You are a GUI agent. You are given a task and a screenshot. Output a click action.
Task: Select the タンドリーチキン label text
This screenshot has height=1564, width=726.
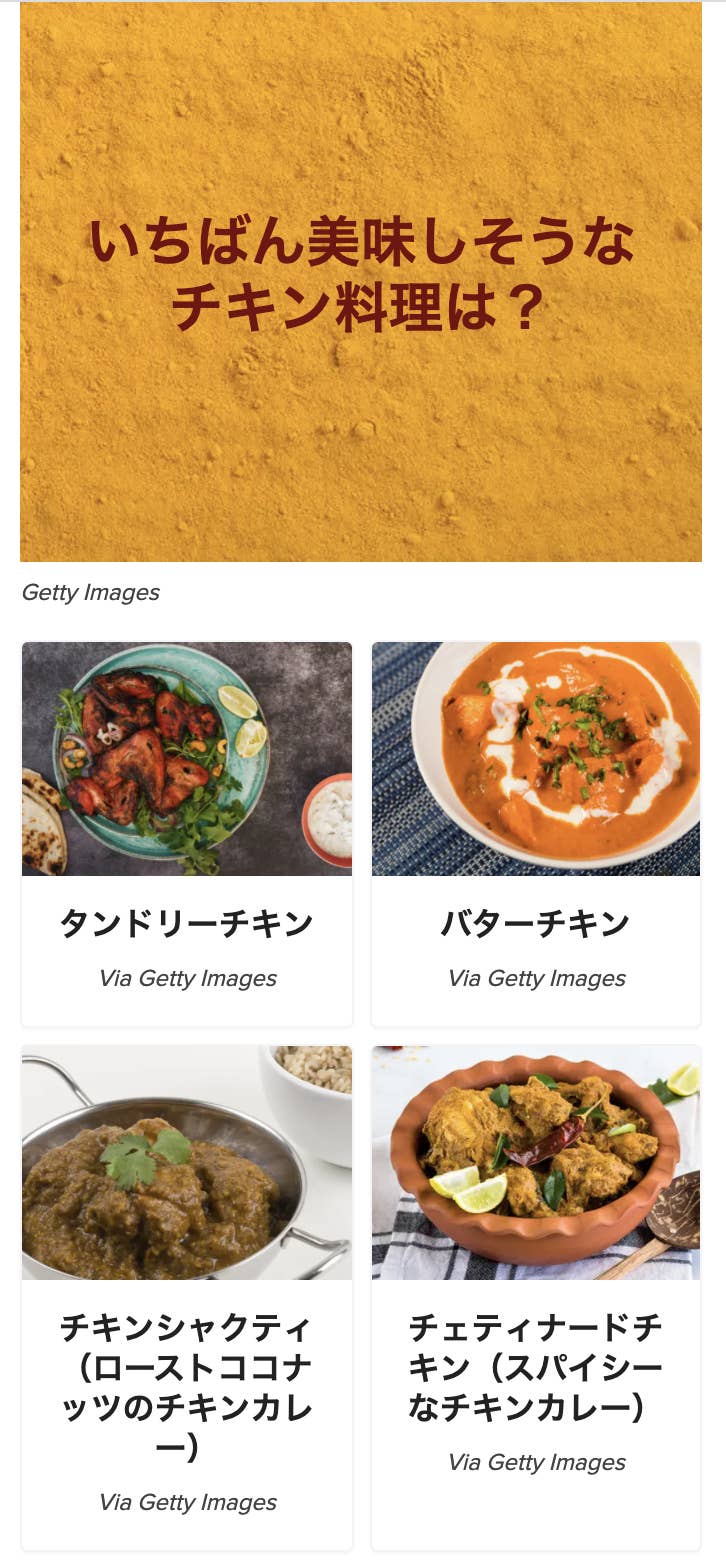click(x=186, y=922)
